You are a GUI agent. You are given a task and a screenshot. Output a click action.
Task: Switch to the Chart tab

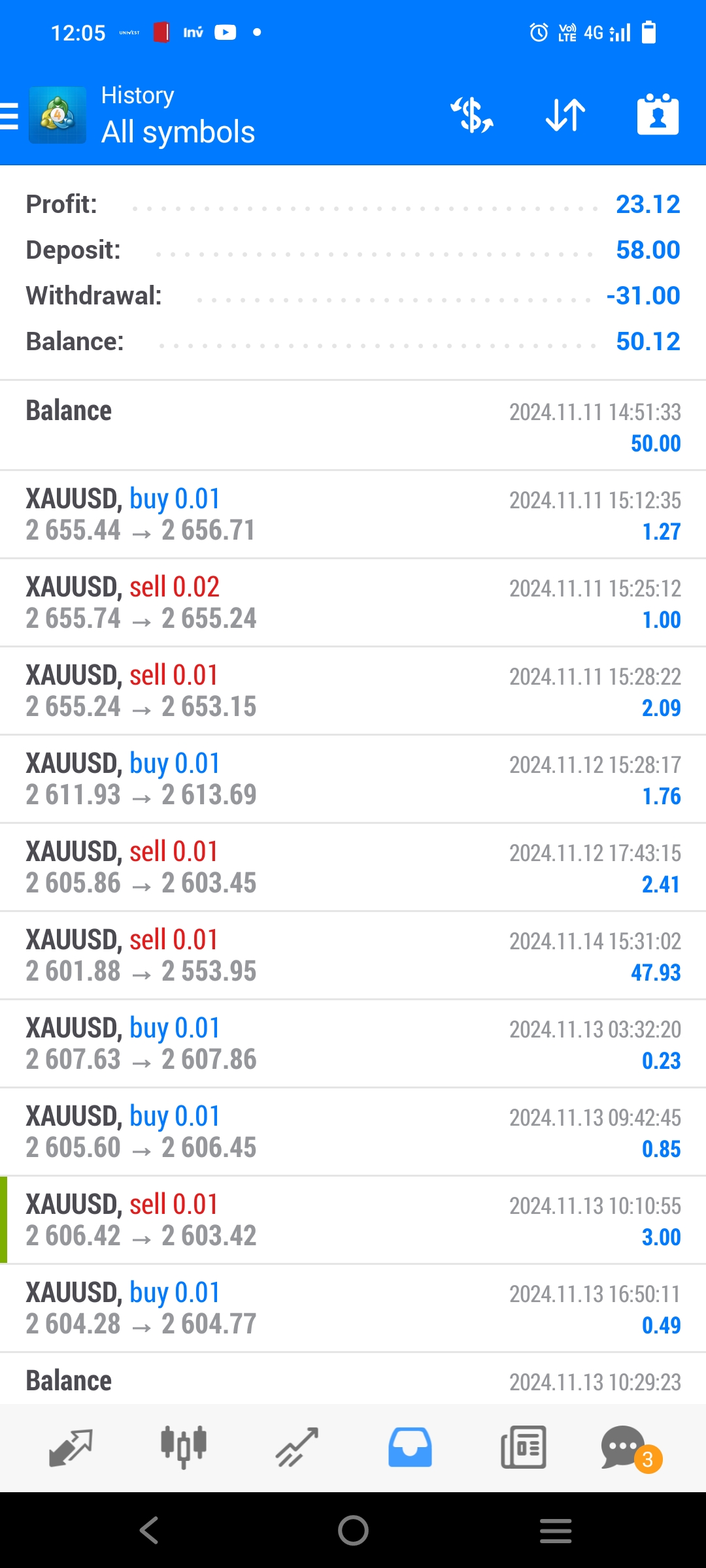(x=184, y=1447)
